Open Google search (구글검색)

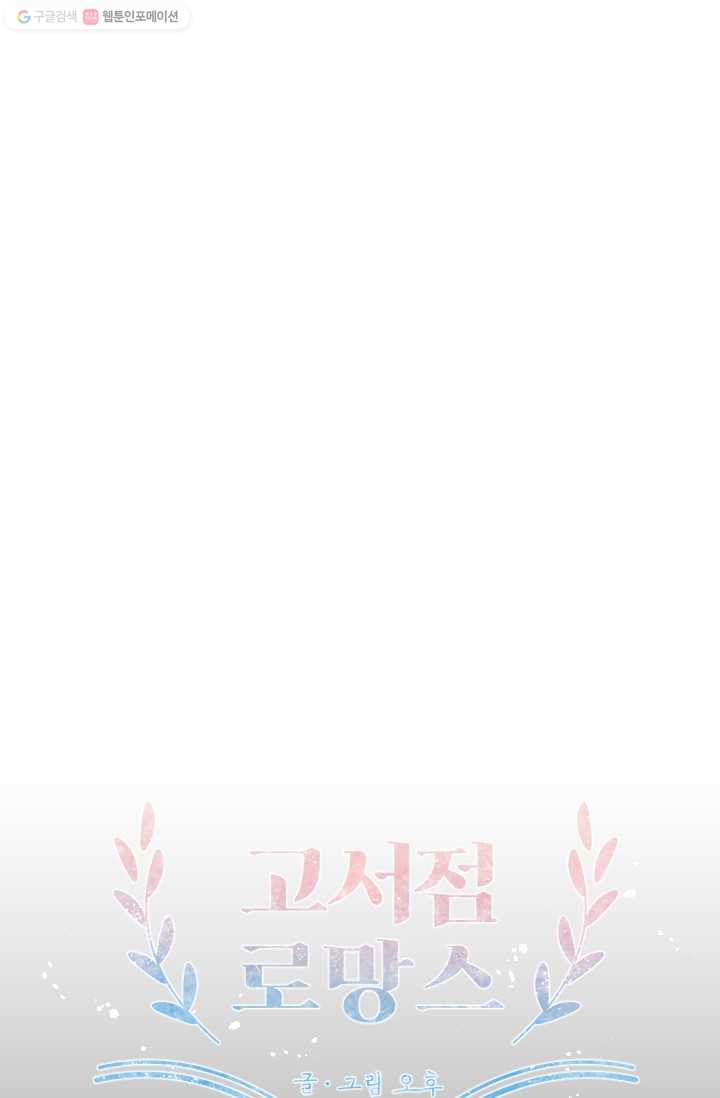click(x=47, y=16)
